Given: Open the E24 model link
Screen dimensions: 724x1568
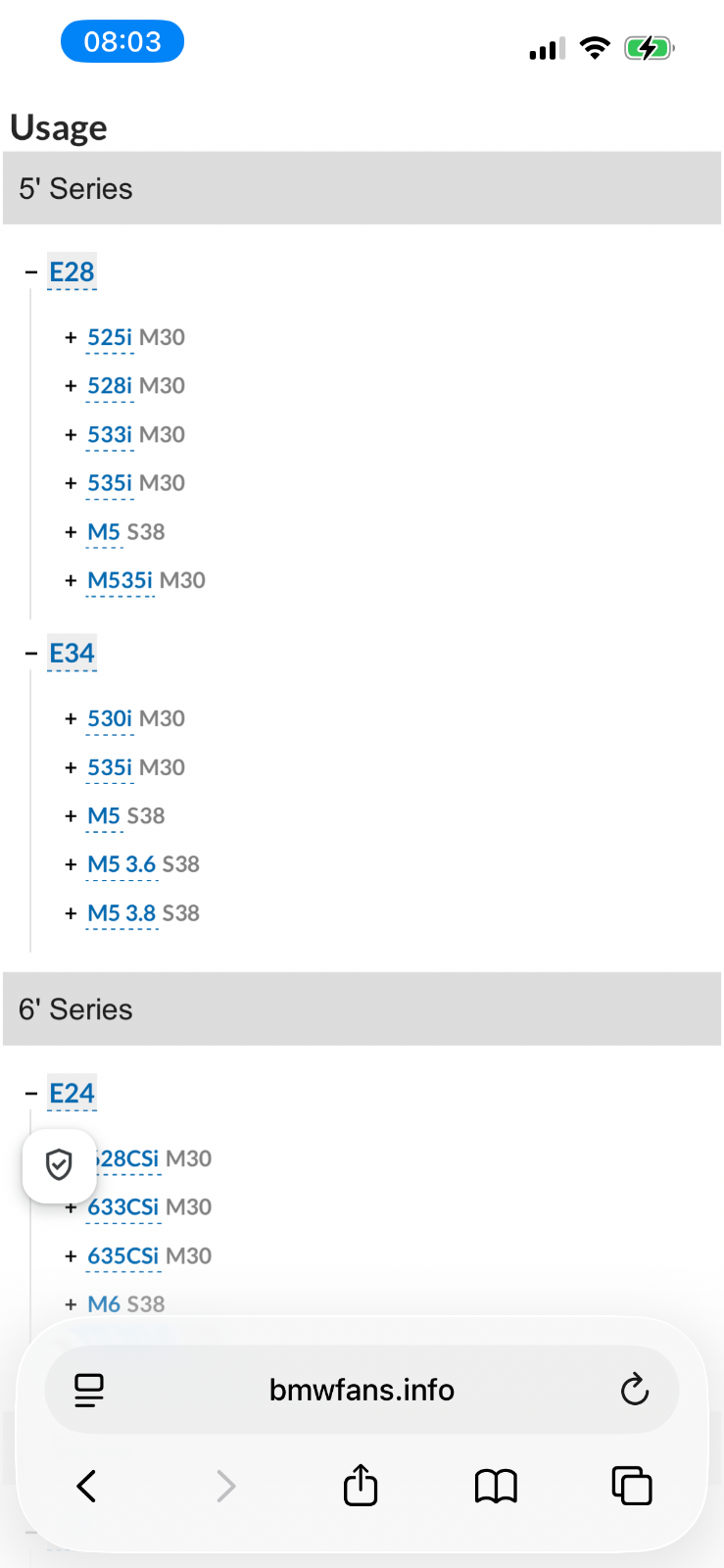Looking at the screenshot, I should [x=72, y=1094].
